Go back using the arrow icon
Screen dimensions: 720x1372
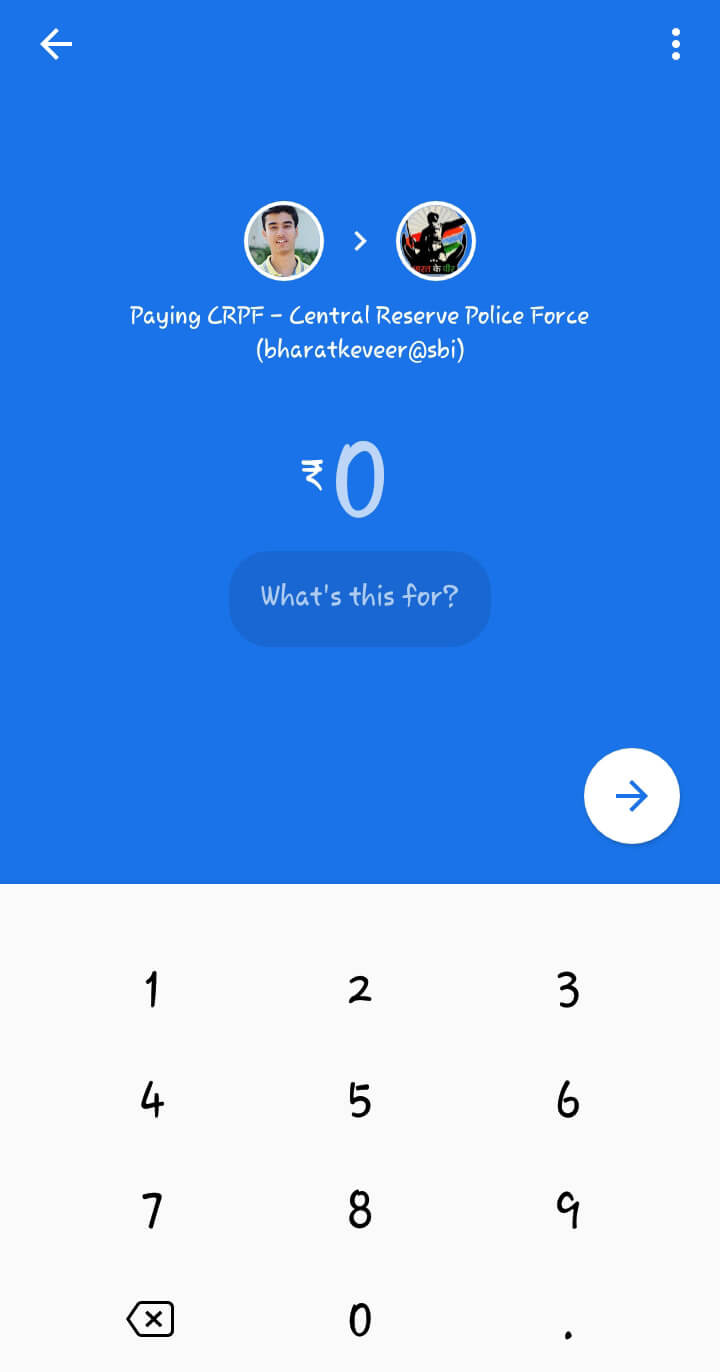coord(56,44)
